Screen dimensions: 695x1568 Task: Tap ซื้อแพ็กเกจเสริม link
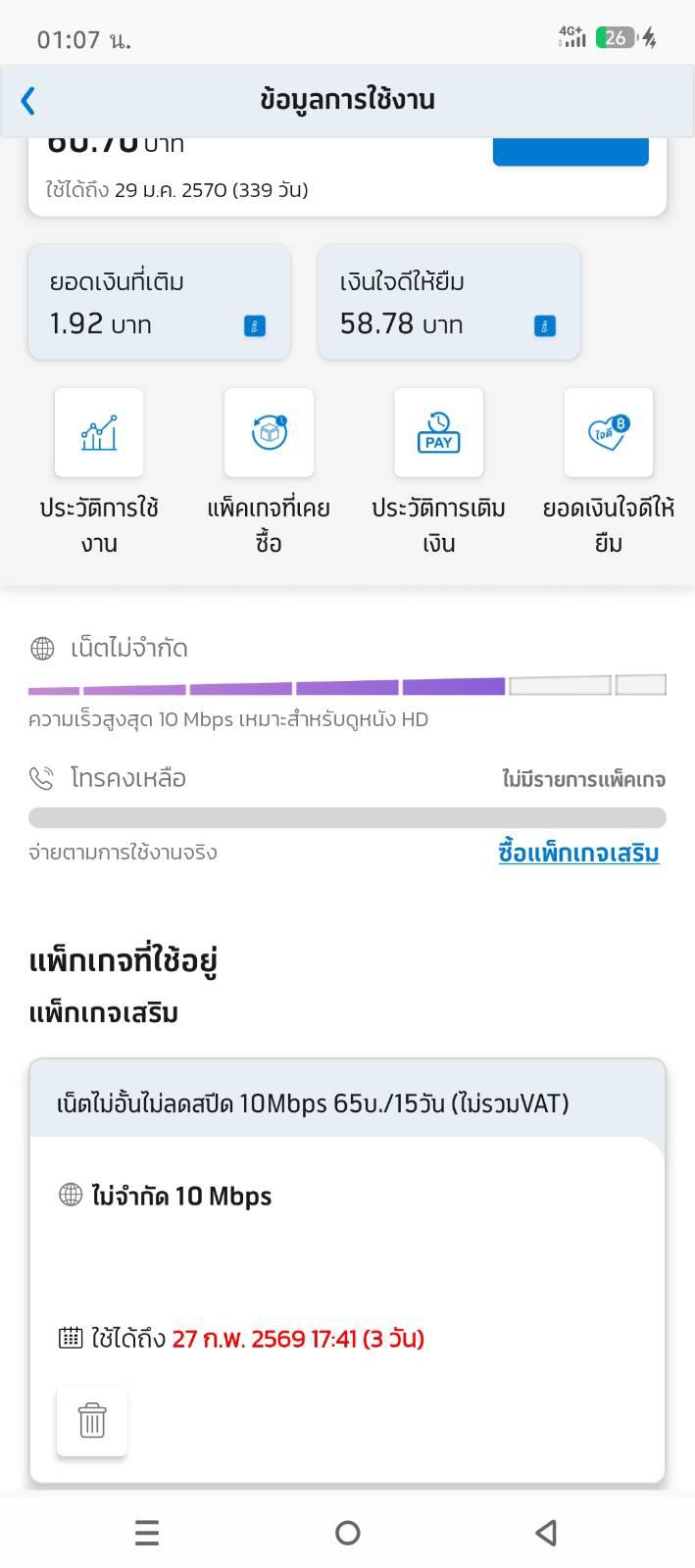(x=577, y=853)
